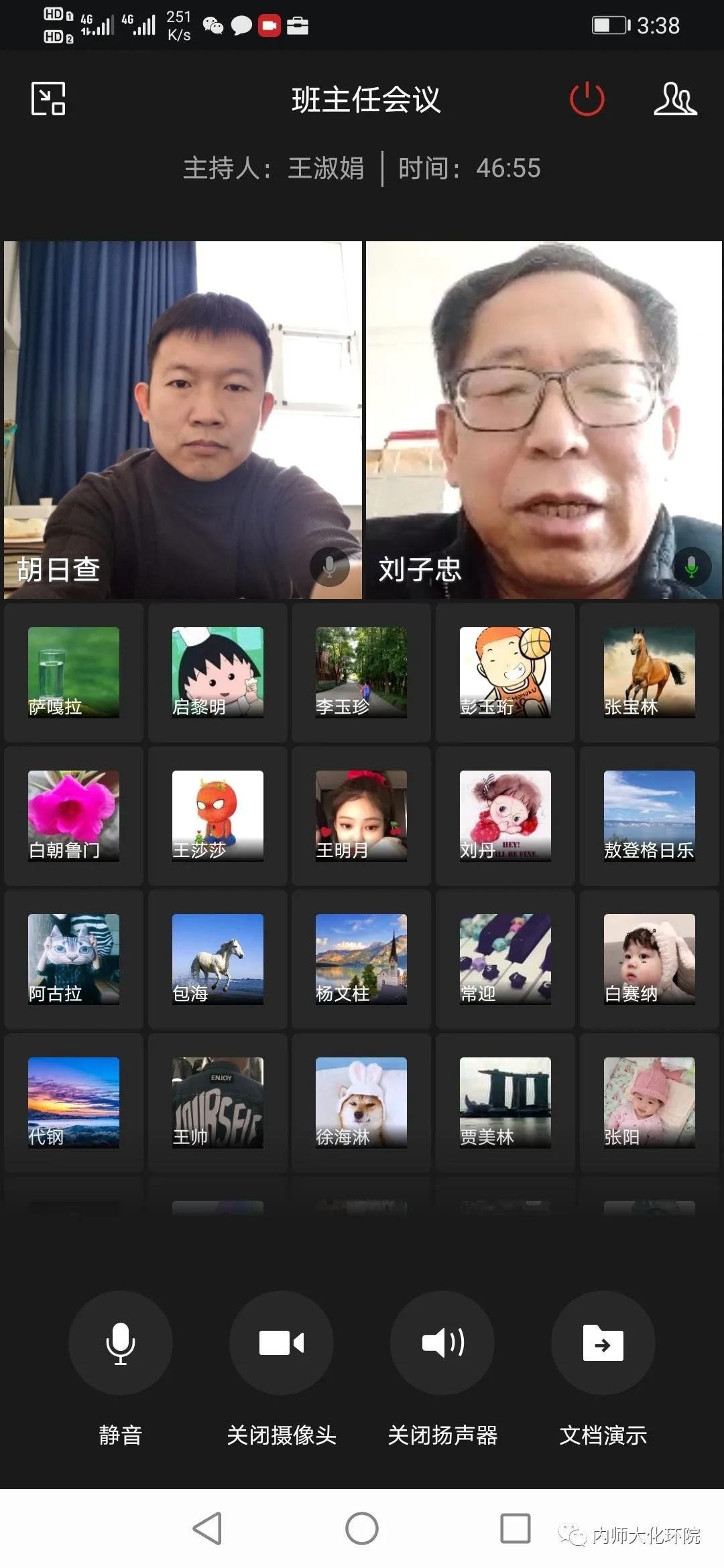Open 刘子忠's video tile
The height and width of the screenshot is (1568, 724).
tap(543, 419)
